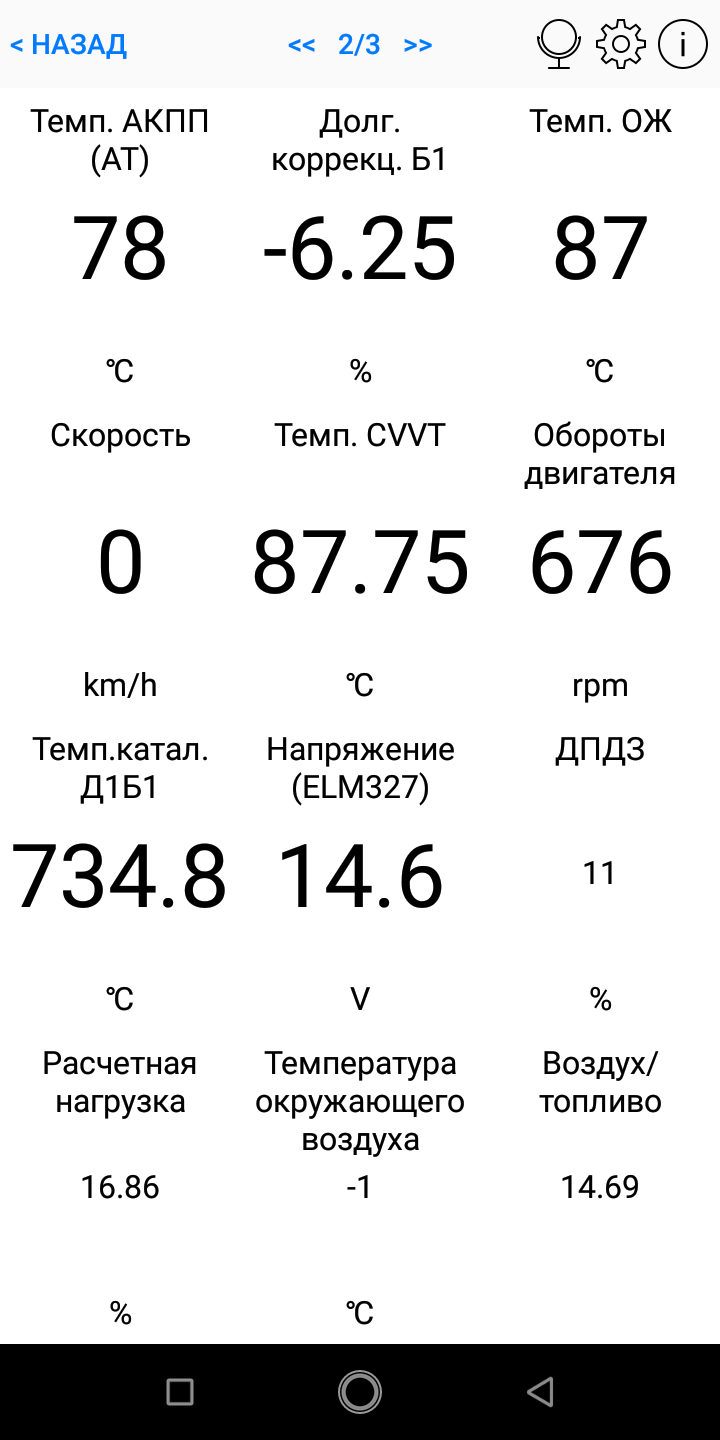The height and width of the screenshot is (1440, 720).
Task: Open the info icon
Action: (683, 45)
